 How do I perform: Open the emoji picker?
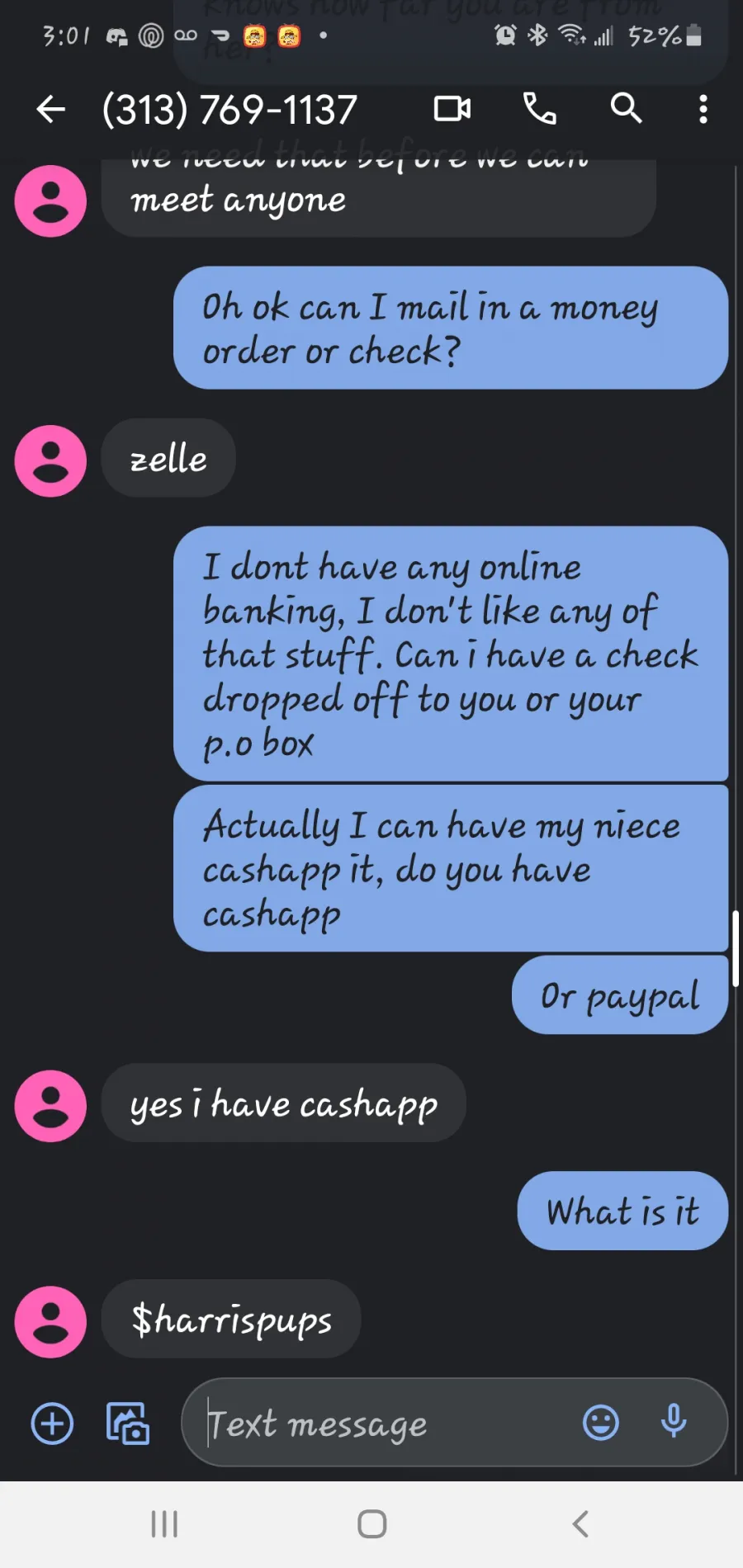601,1423
